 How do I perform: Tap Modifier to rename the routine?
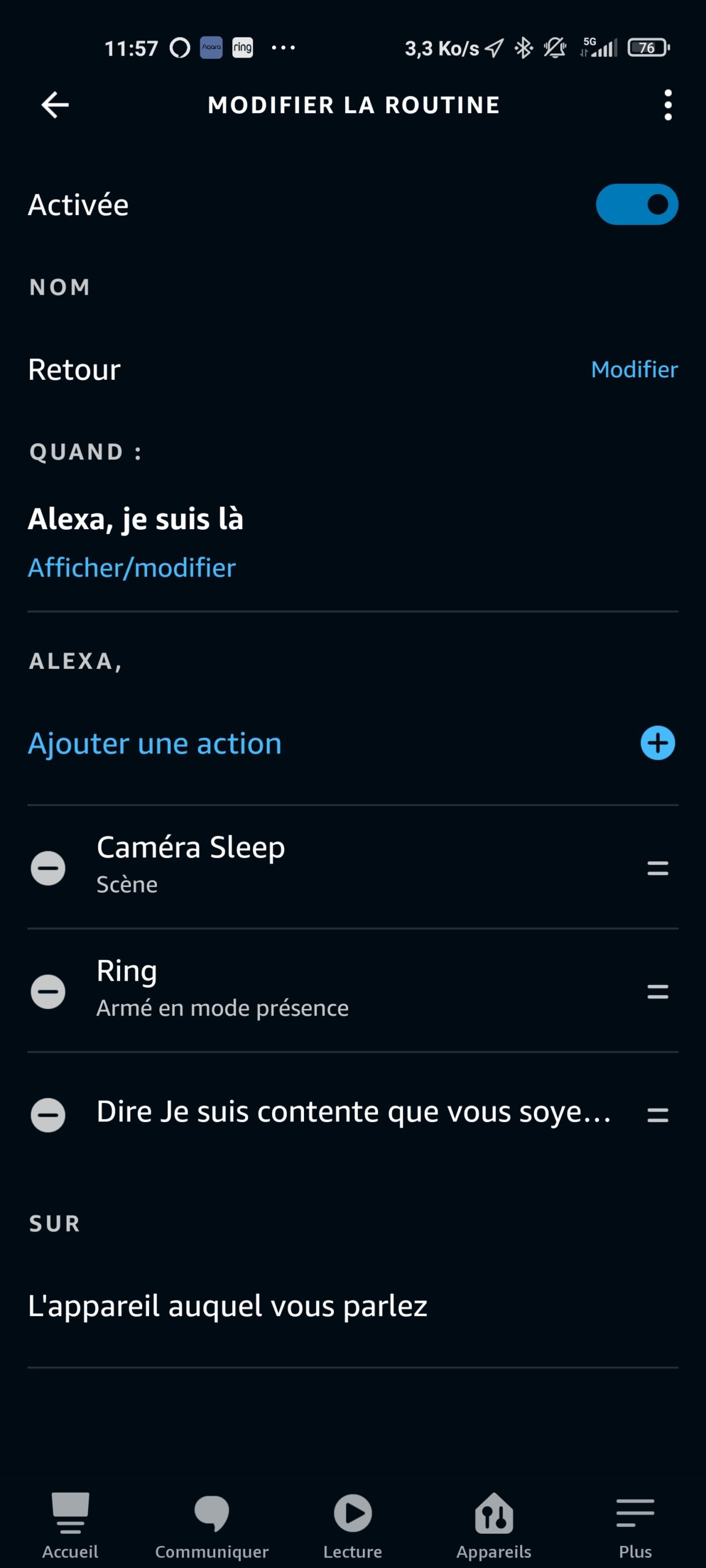(x=634, y=369)
